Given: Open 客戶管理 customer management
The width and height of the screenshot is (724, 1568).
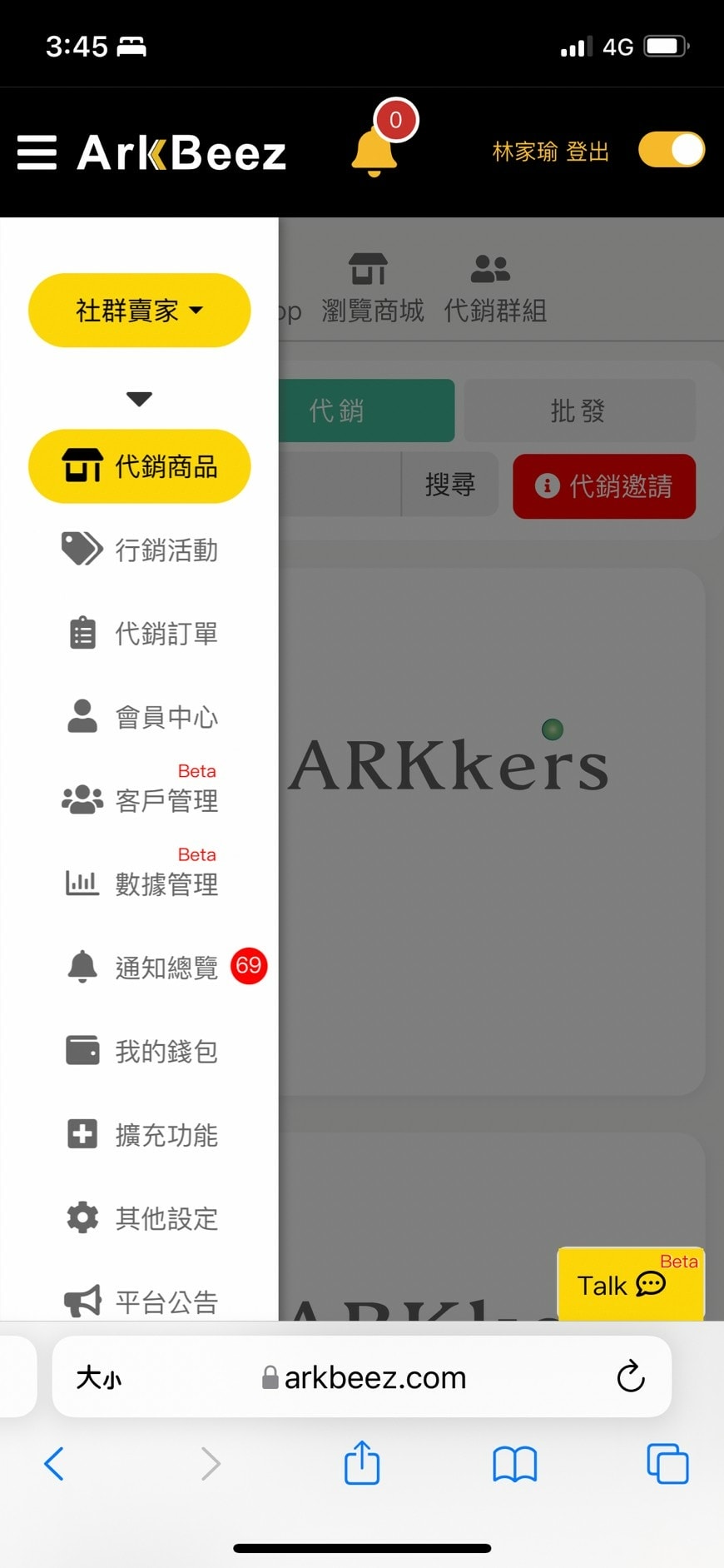Looking at the screenshot, I should click(140, 800).
